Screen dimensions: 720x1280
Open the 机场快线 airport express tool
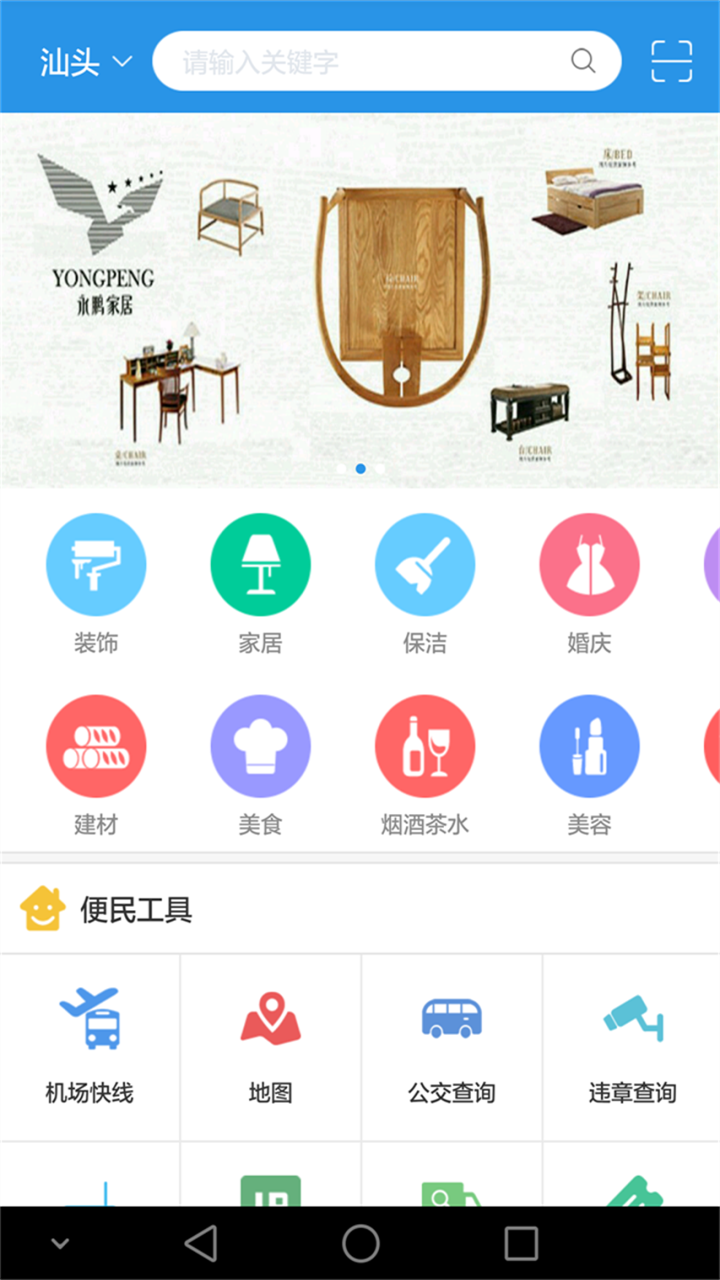coord(90,1045)
